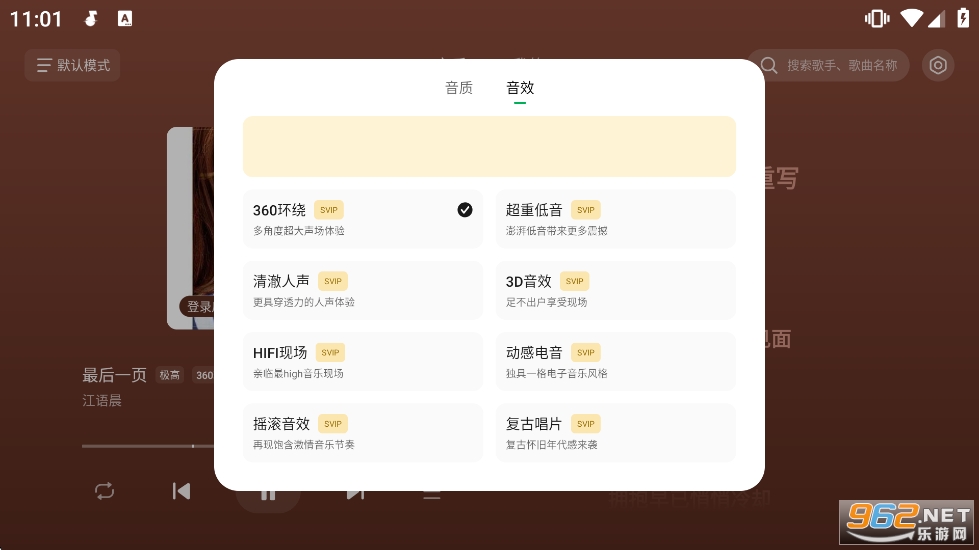
Task: Skip to the previous track
Action: coord(181,491)
